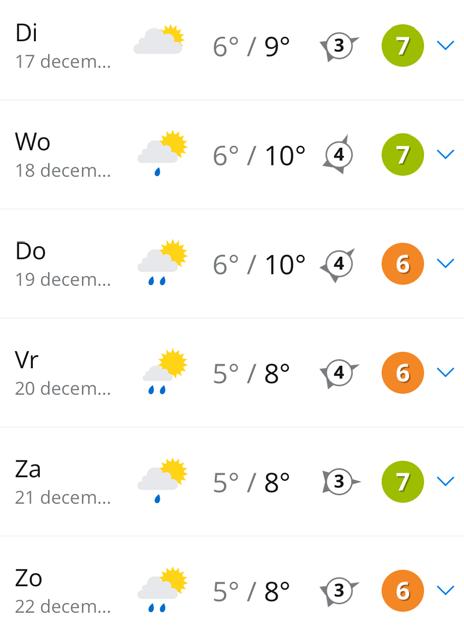Open details chevron for Za 21 december

click(446, 481)
